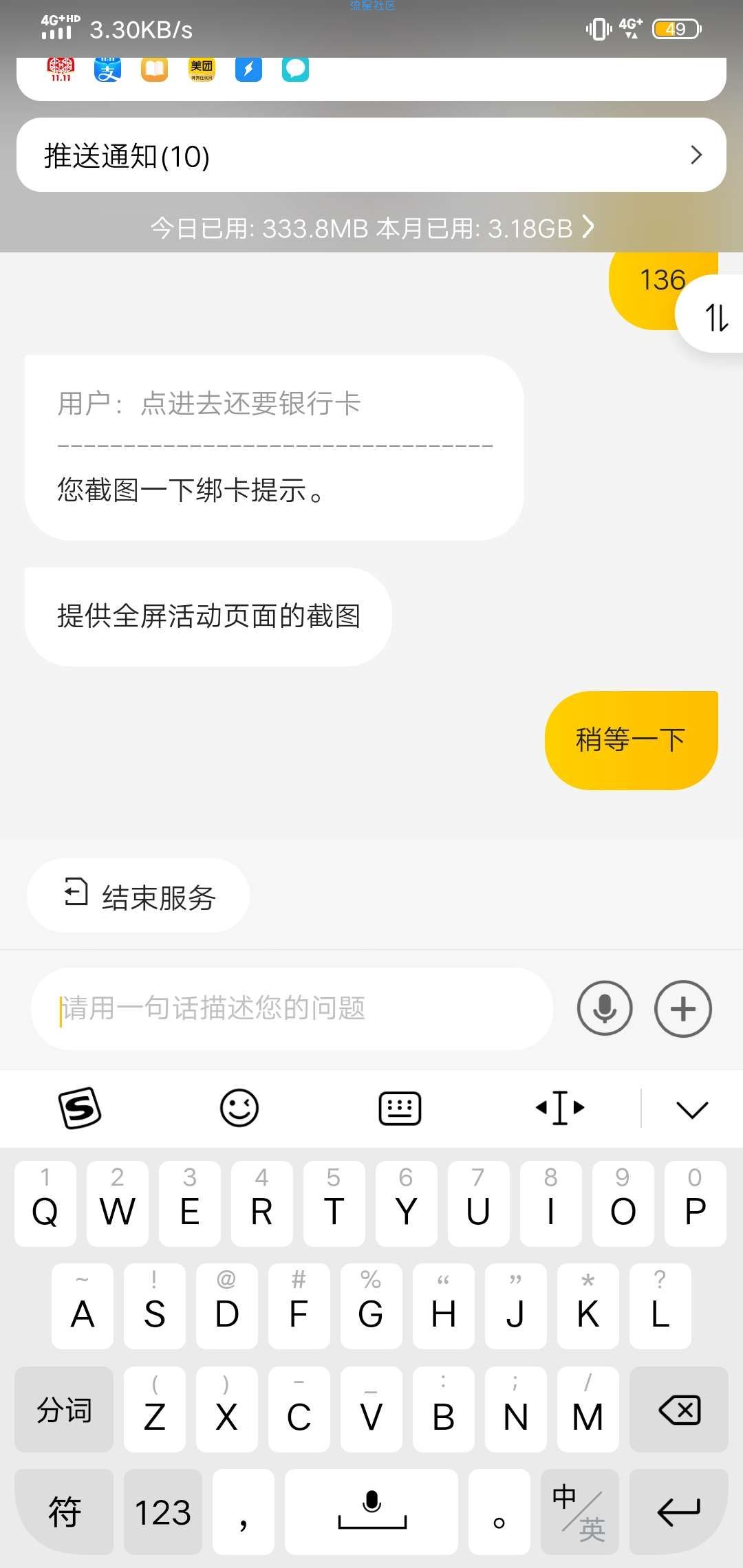Open the 符 symbols keyboard
This screenshot has height=1568, width=743.
(64, 1512)
